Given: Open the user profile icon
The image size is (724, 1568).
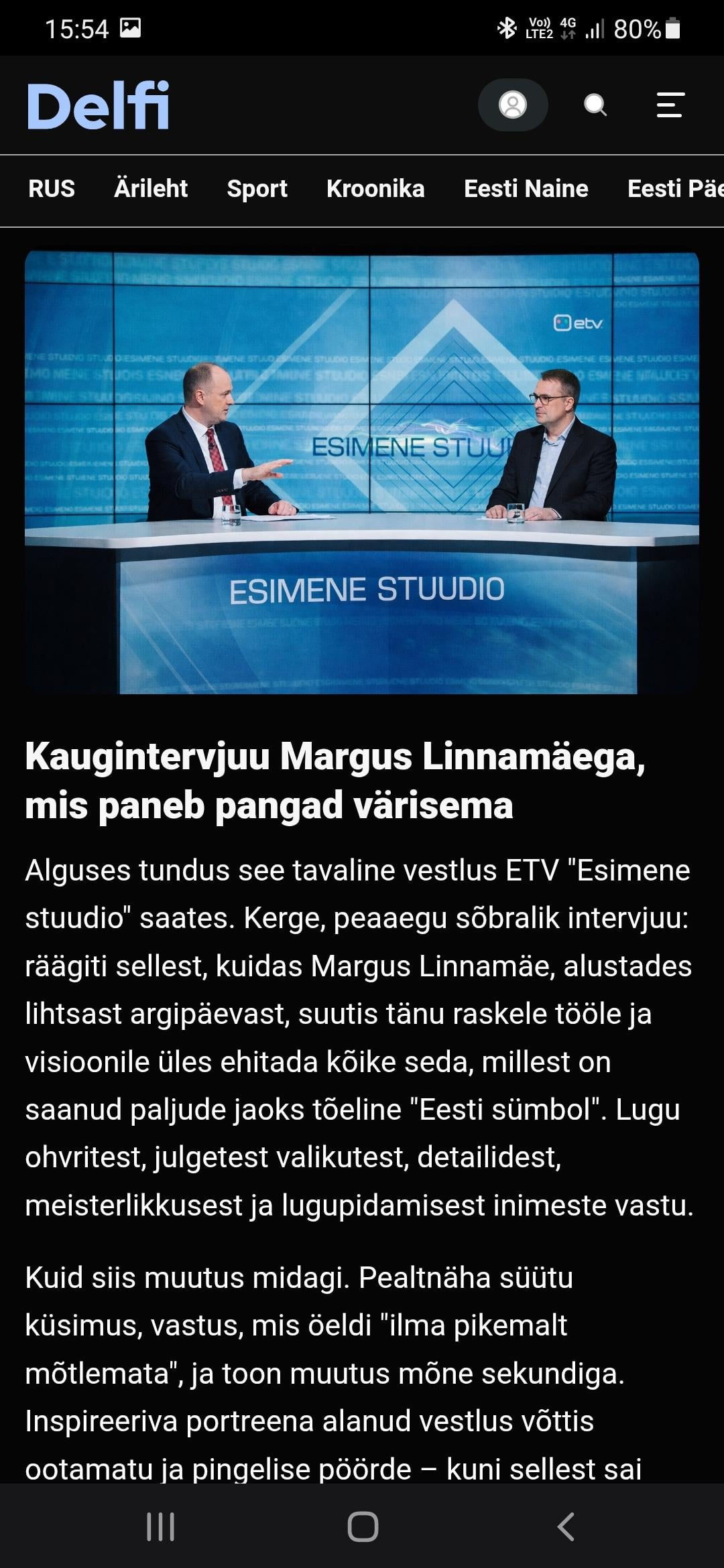Looking at the screenshot, I should coord(513,105).
